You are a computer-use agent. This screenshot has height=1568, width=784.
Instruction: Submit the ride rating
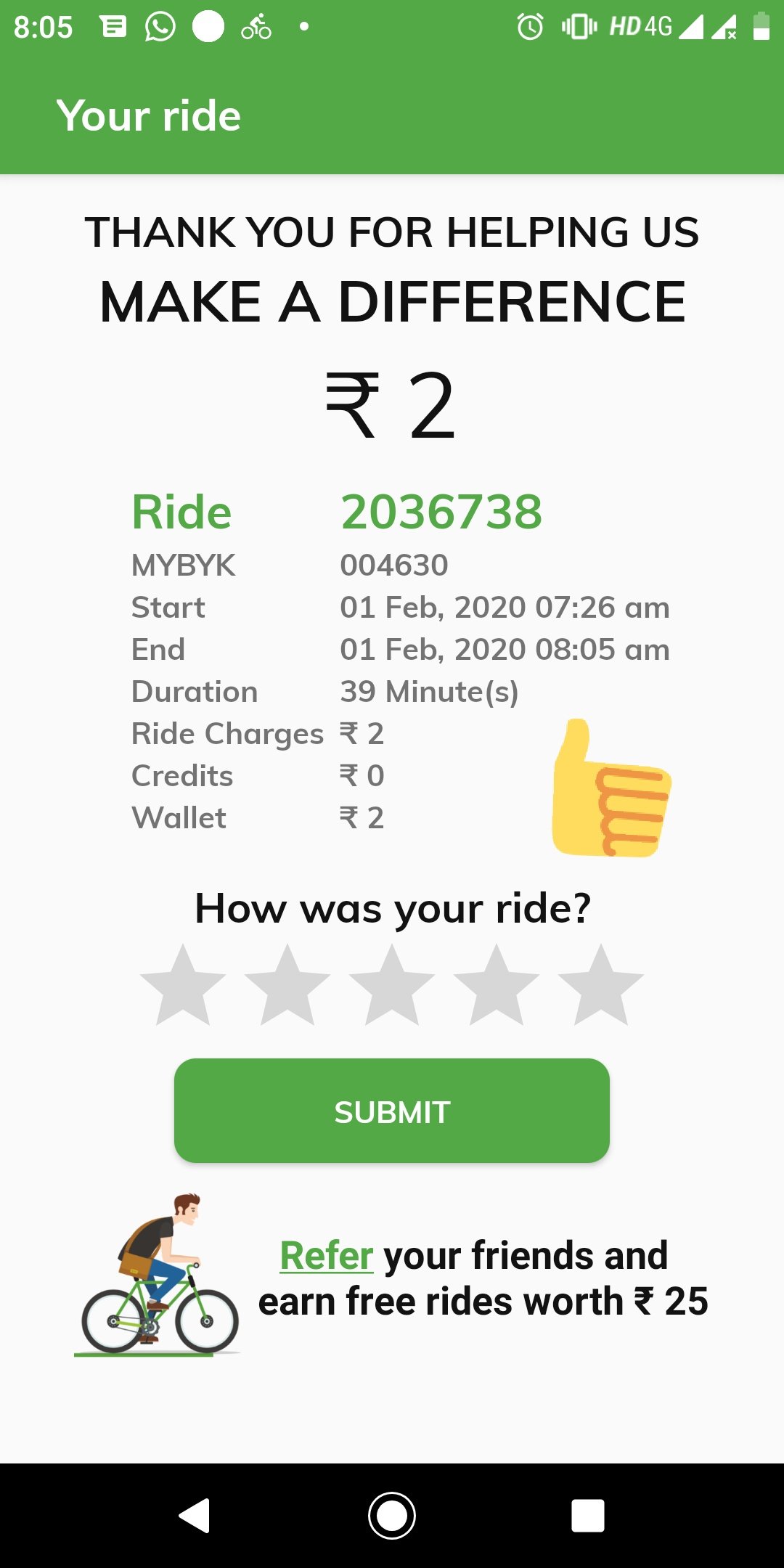coord(392,1111)
